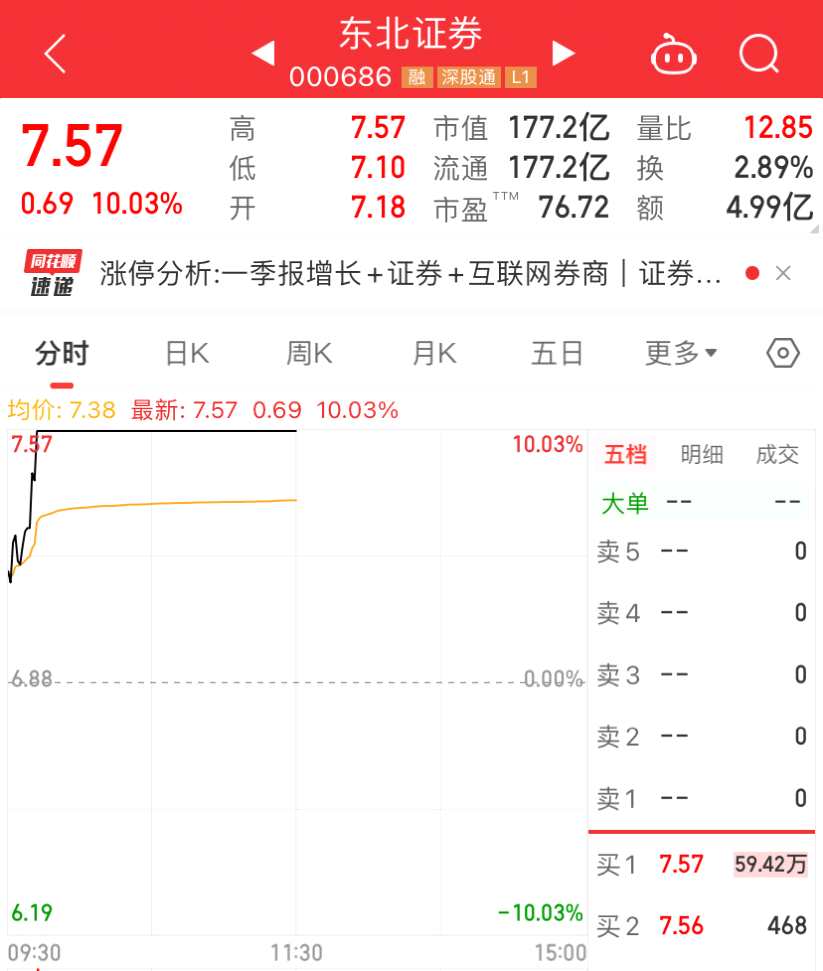Switch to the 明细 tab
Viewport: 823px width, 971px height.
pyautogui.click(x=702, y=455)
